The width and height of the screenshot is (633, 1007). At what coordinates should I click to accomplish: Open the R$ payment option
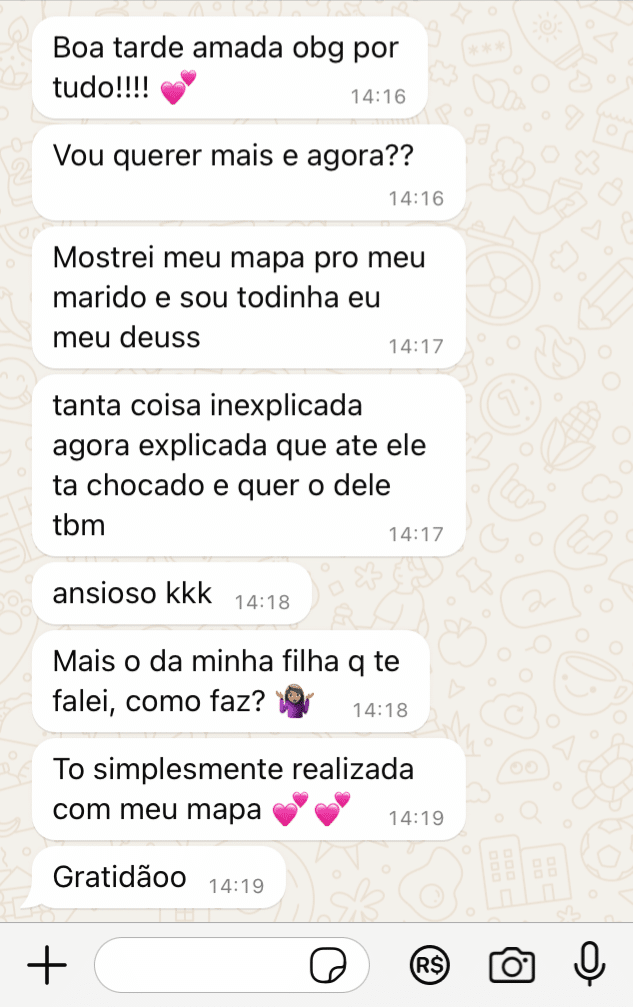pyautogui.click(x=430, y=965)
